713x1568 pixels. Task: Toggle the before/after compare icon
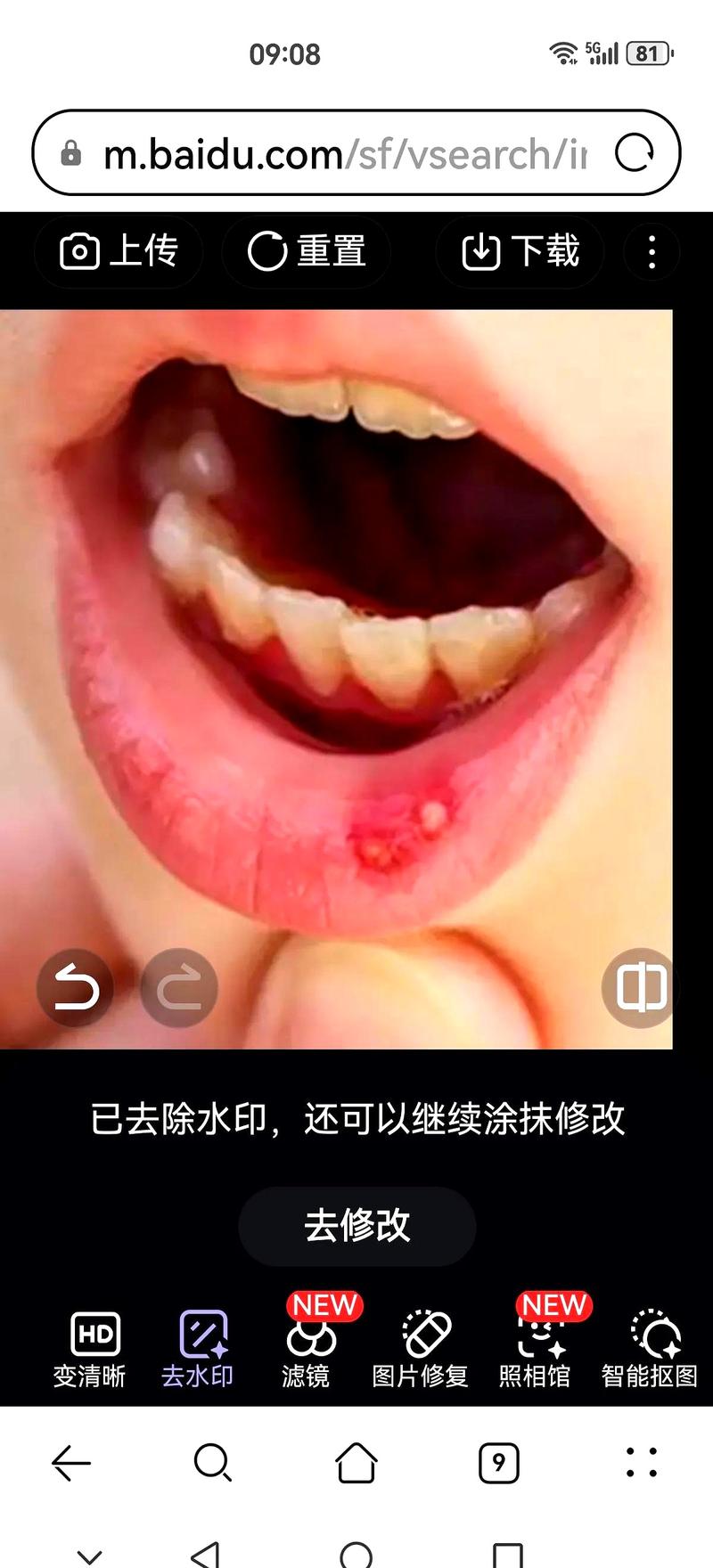click(641, 987)
